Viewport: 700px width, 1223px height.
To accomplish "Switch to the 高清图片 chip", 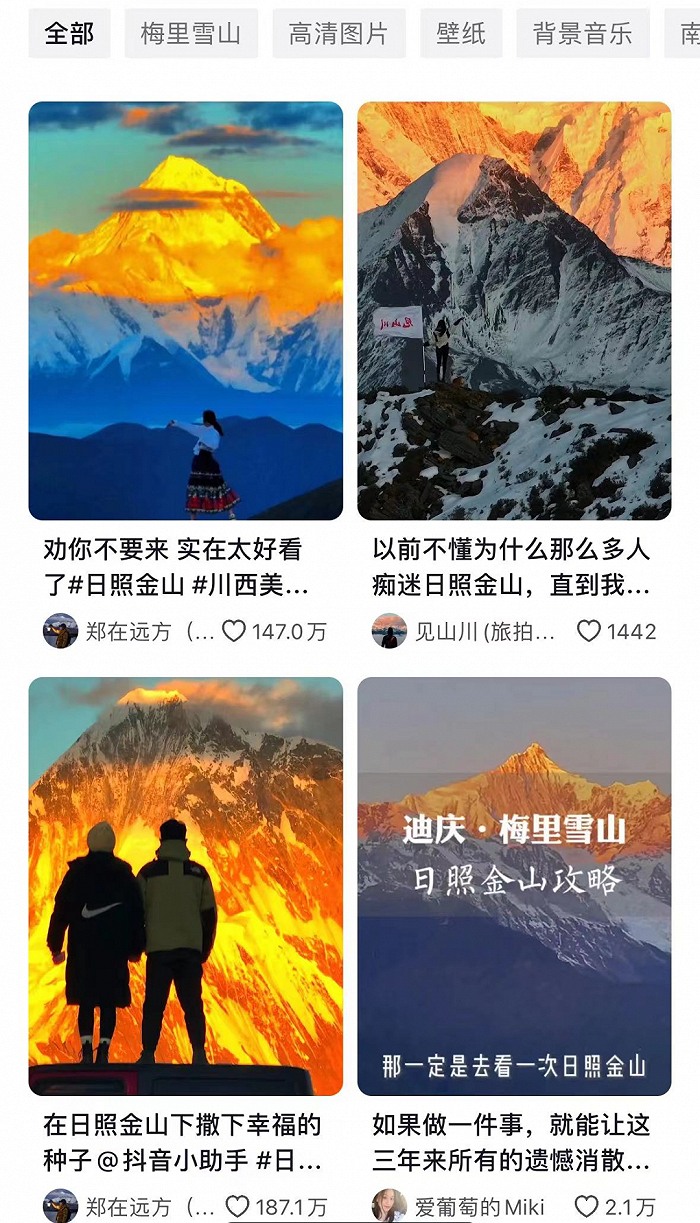I will [339, 34].
